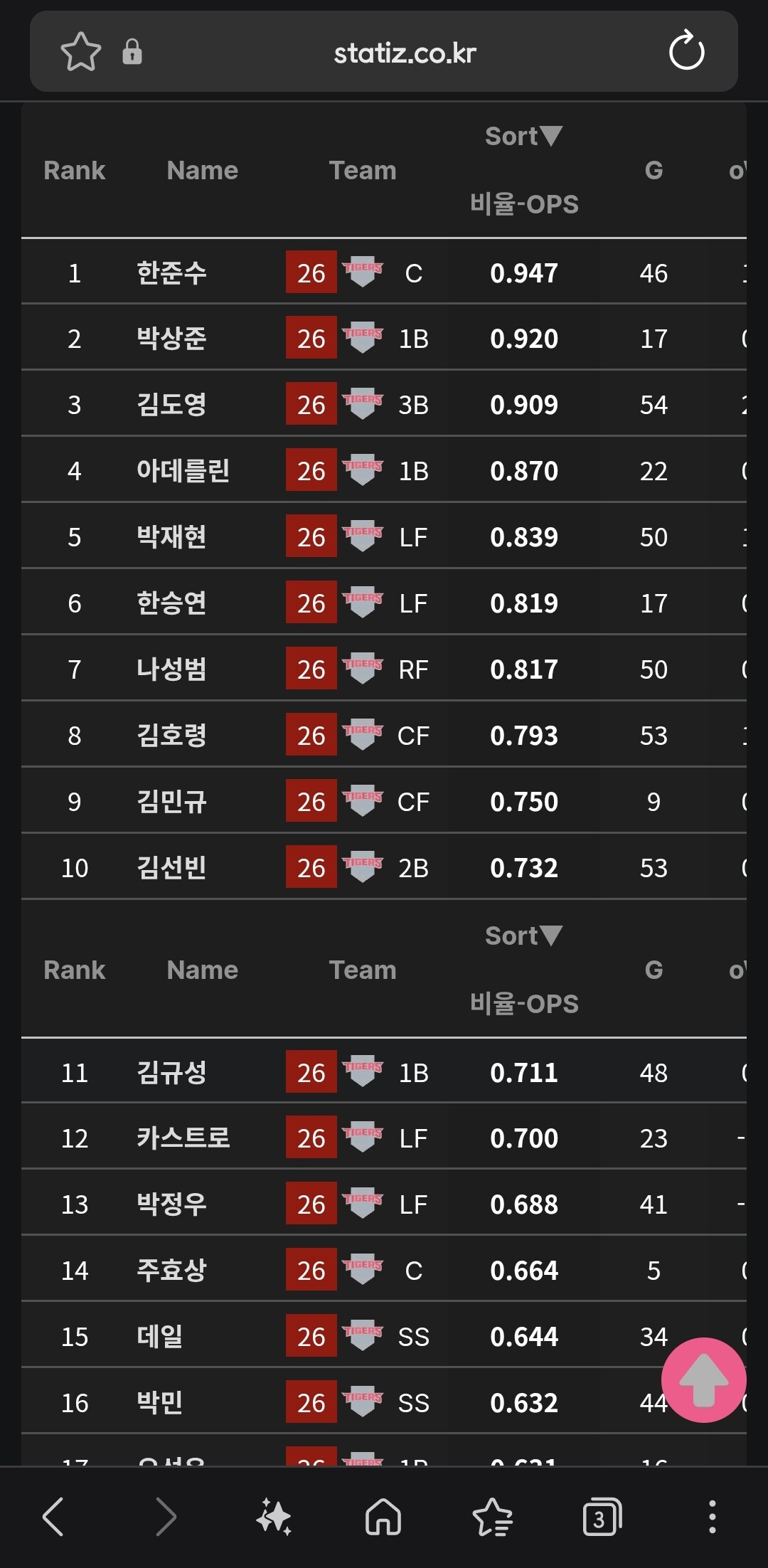Jump to top with the pink arrow button
Screen dimensions: 768x1568
(703, 1380)
